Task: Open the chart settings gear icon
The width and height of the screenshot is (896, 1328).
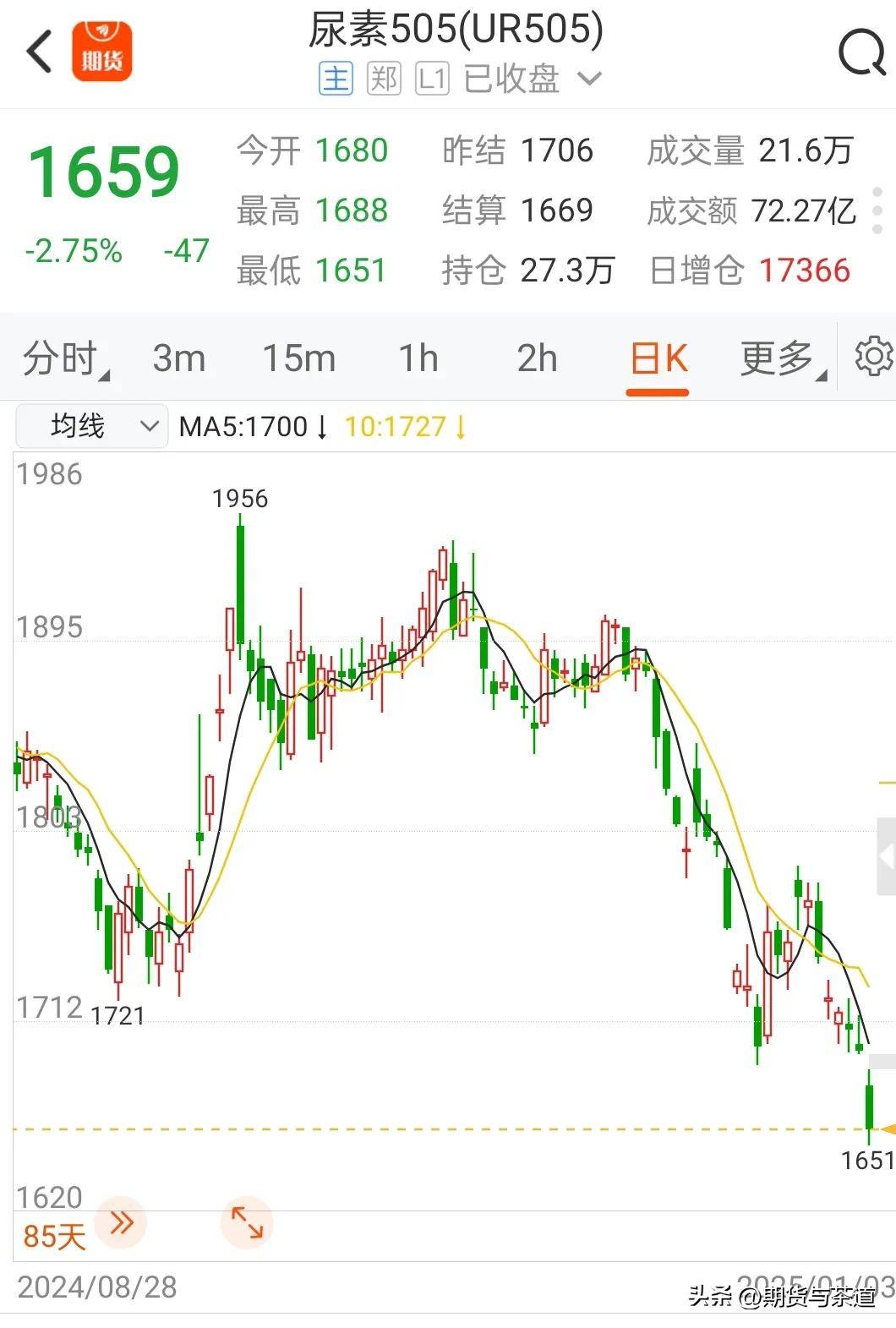Action: [872, 358]
